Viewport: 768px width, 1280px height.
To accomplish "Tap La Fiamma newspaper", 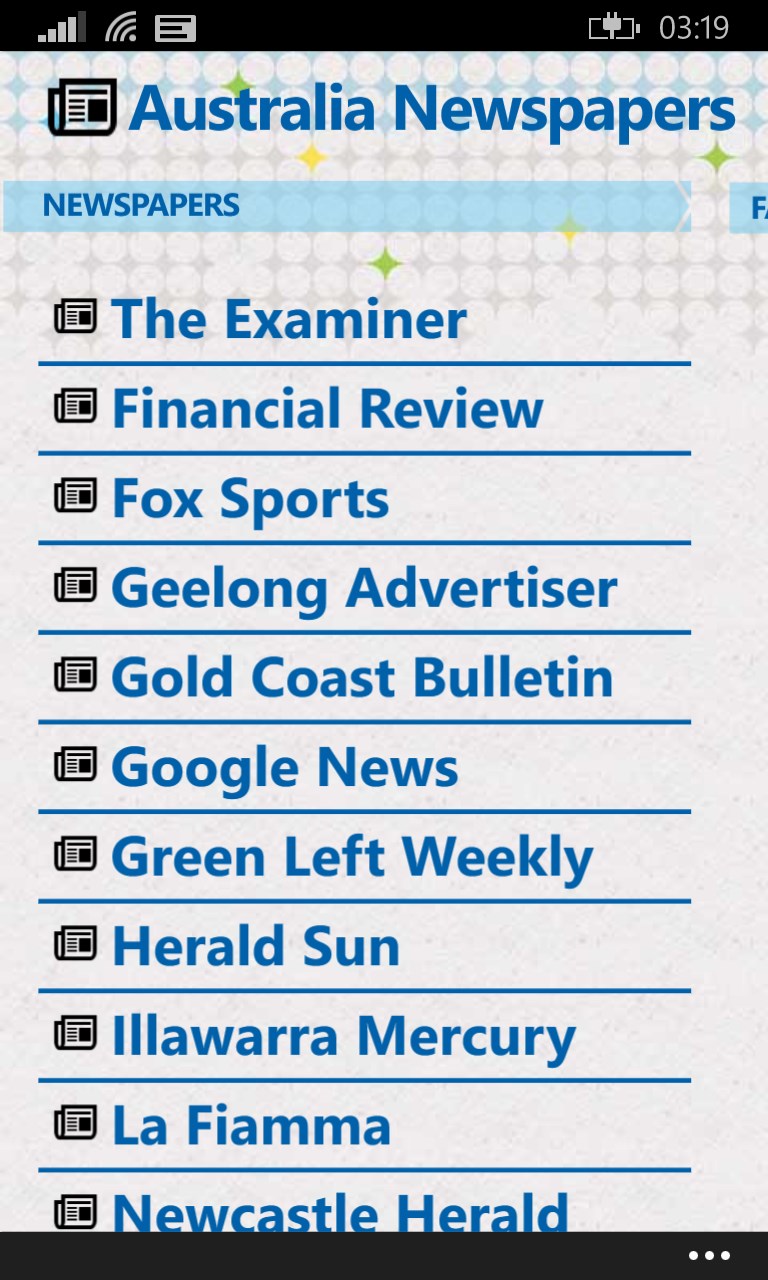I will pyautogui.click(x=250, y=1125).
